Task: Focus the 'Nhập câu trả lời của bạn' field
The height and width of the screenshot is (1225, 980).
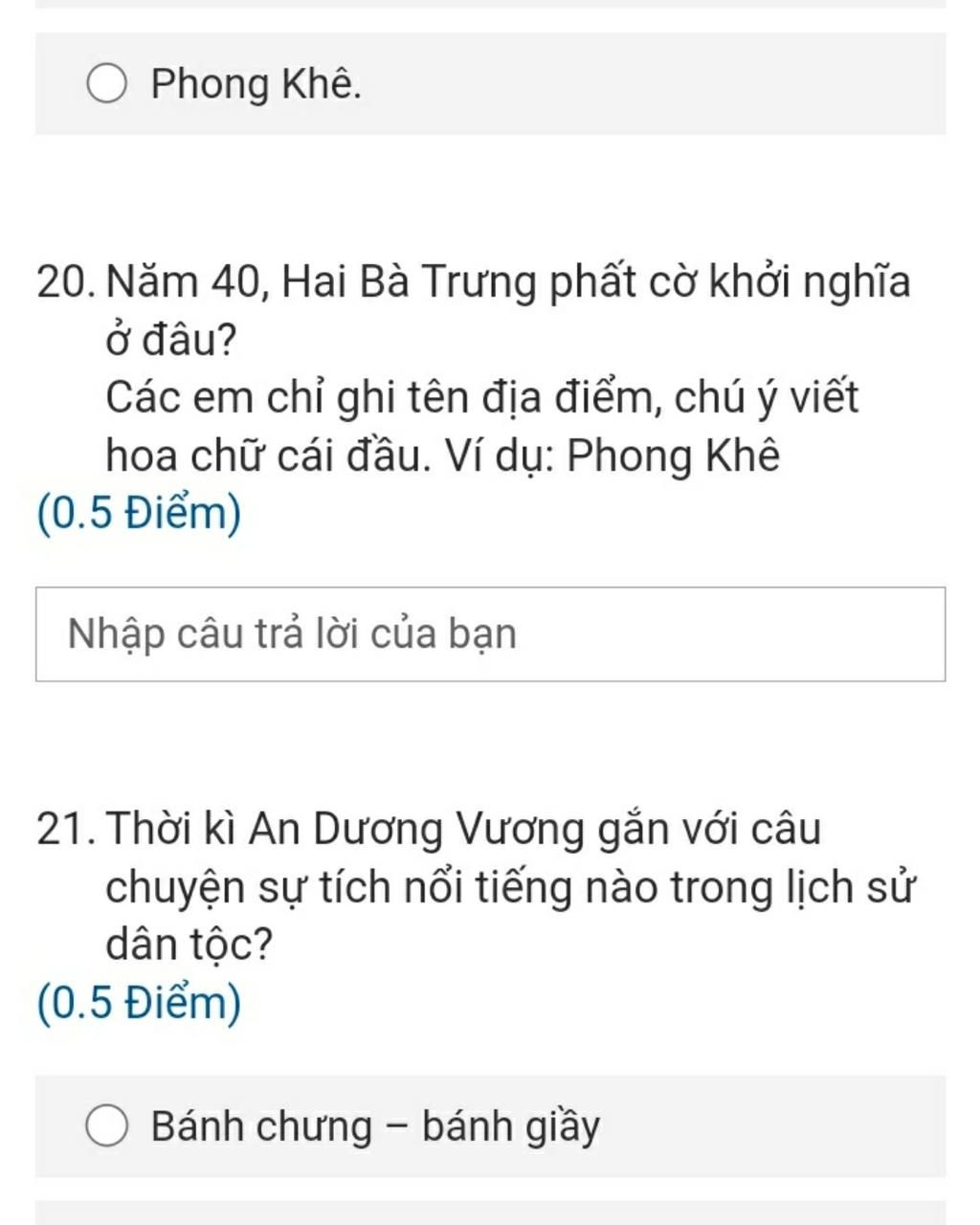Action: pyautogui.click(x=490, y=635)
